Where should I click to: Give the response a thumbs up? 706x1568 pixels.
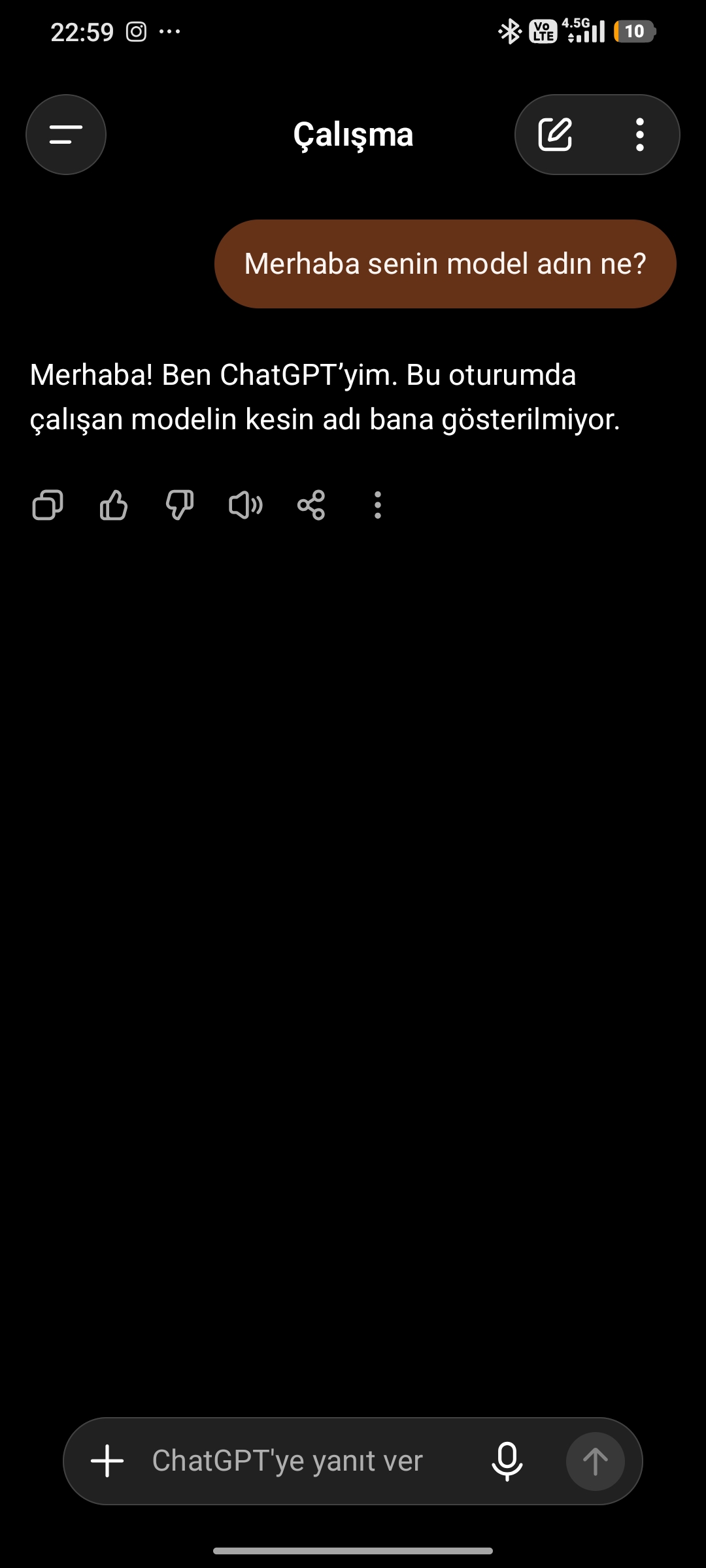click(x=114, y=505)
